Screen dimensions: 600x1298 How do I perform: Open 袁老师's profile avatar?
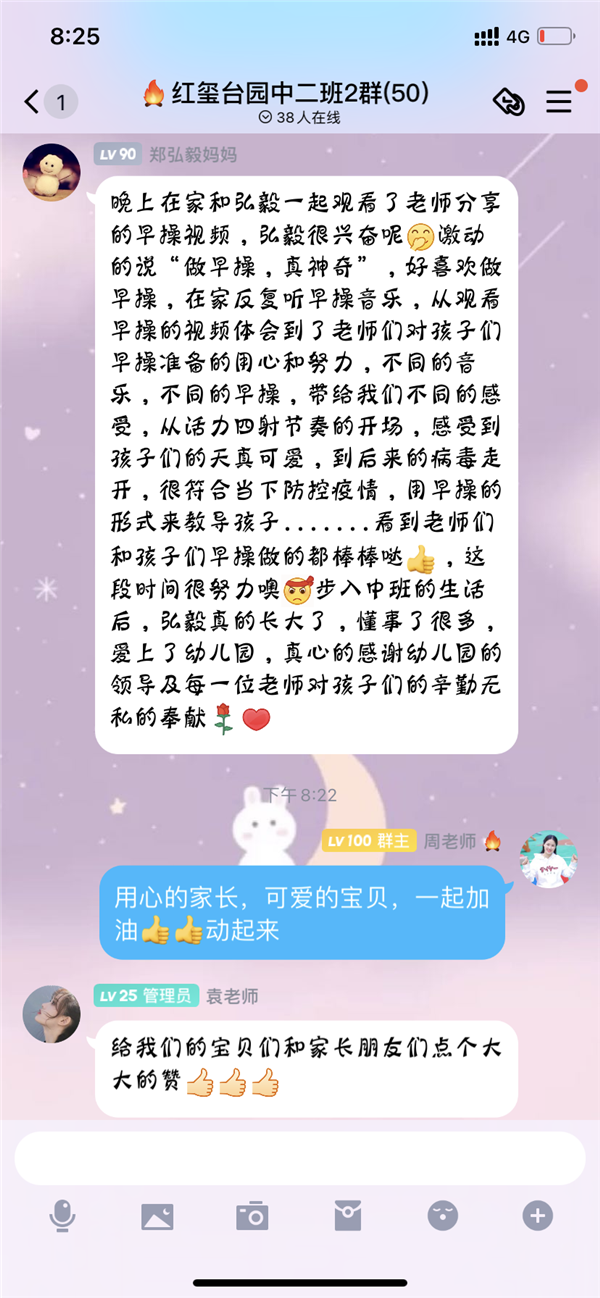[51, 1014]
